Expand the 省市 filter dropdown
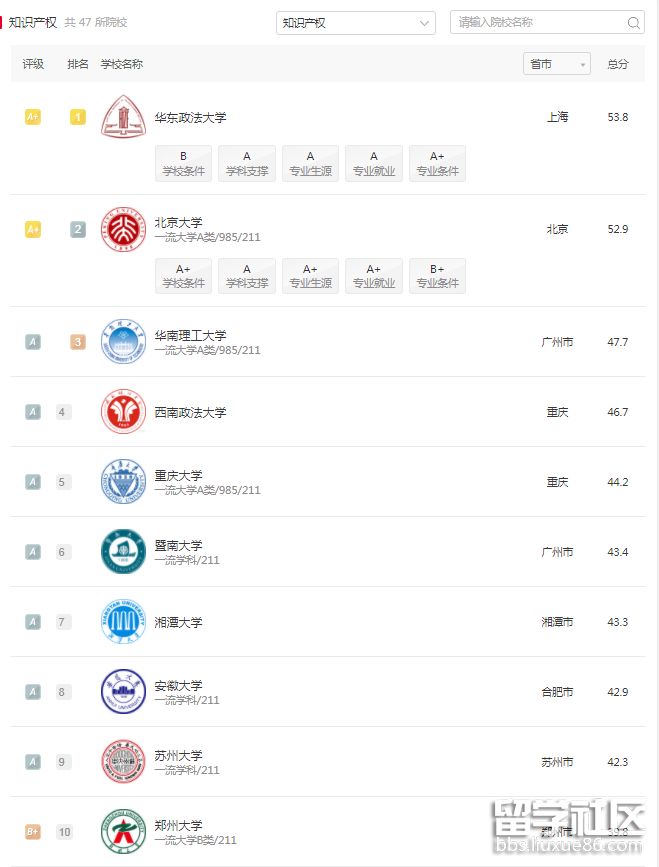Viewport: 659px width, 867px height. click(x=557, y=64)
